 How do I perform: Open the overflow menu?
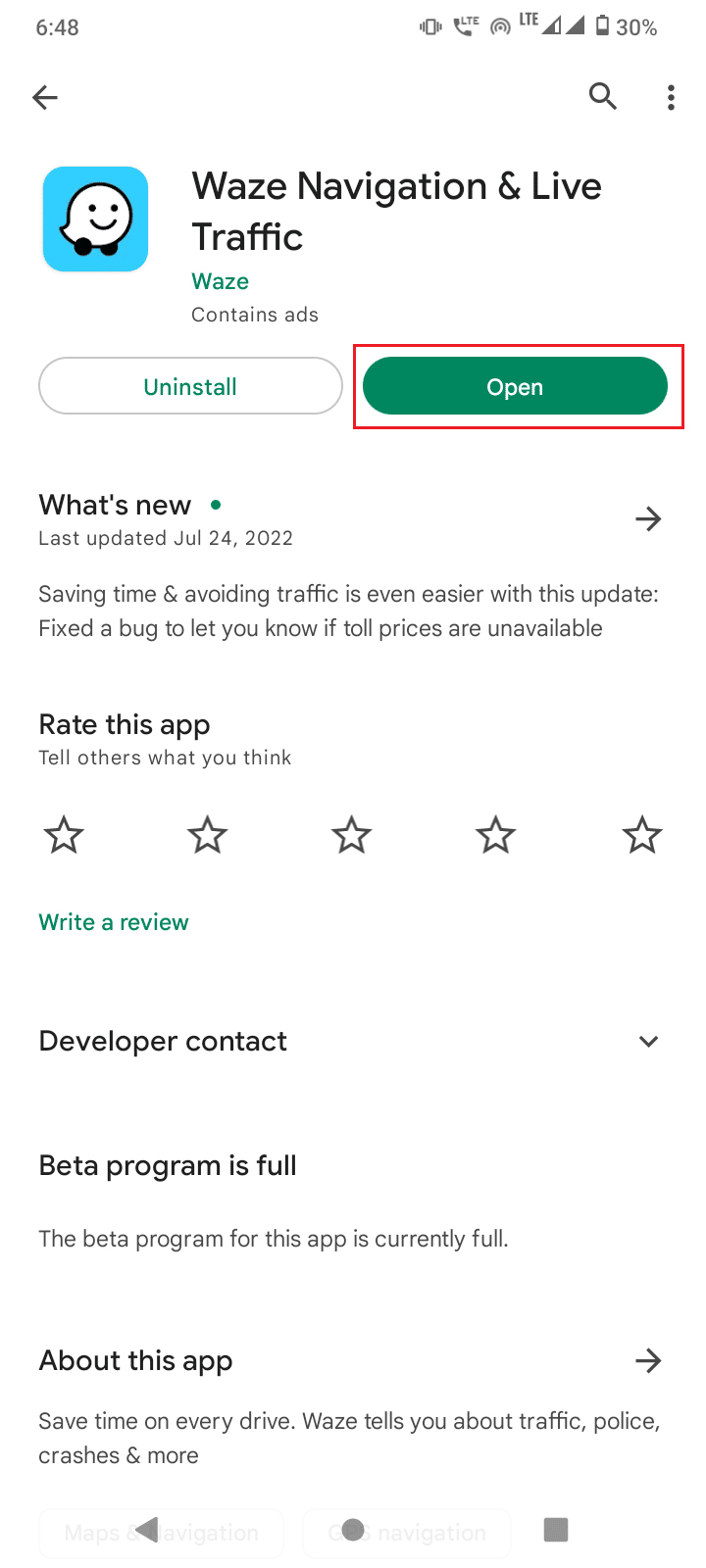pyautogui.click(x=671, y=97)
